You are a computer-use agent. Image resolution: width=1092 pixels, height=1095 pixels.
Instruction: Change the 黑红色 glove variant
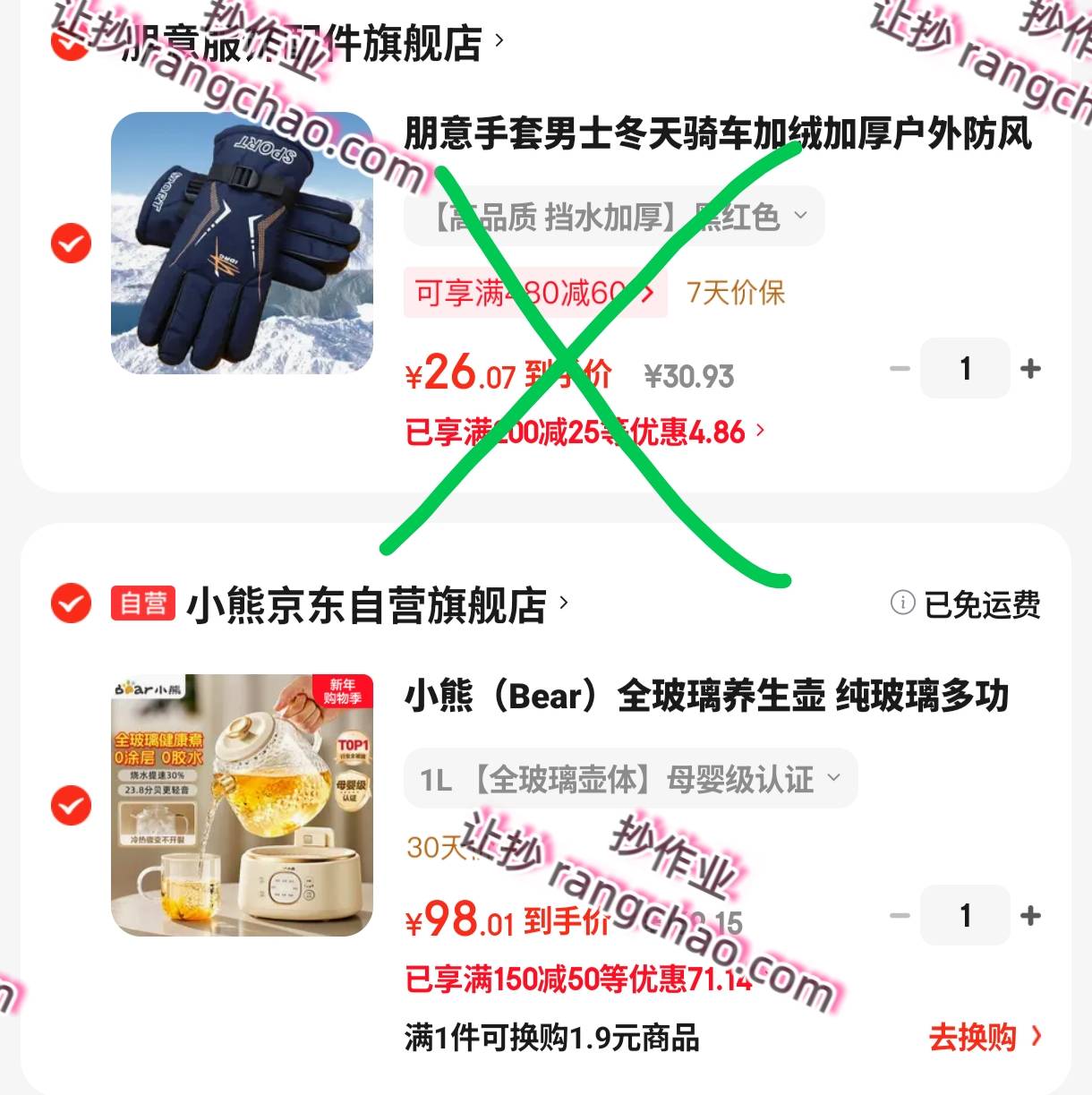614,216
